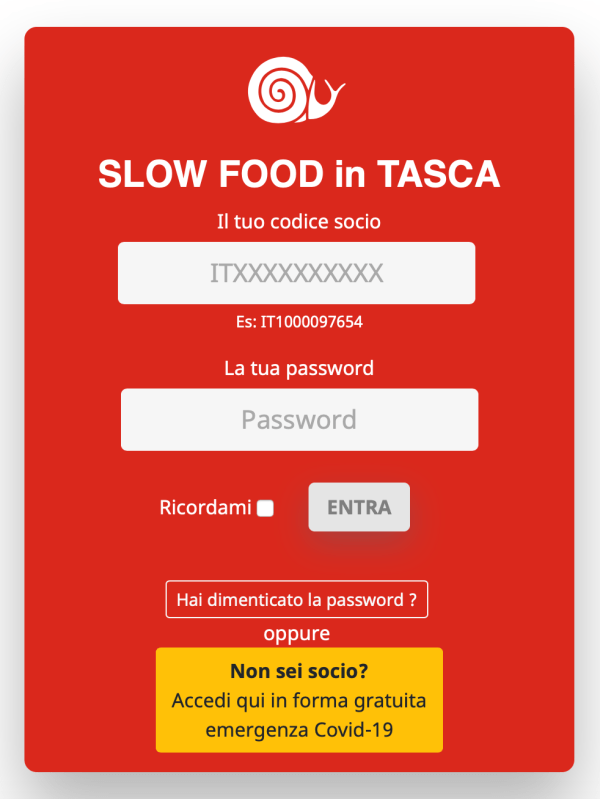Tap 'Non sei socio?' free access button

(x=299, y=700)
